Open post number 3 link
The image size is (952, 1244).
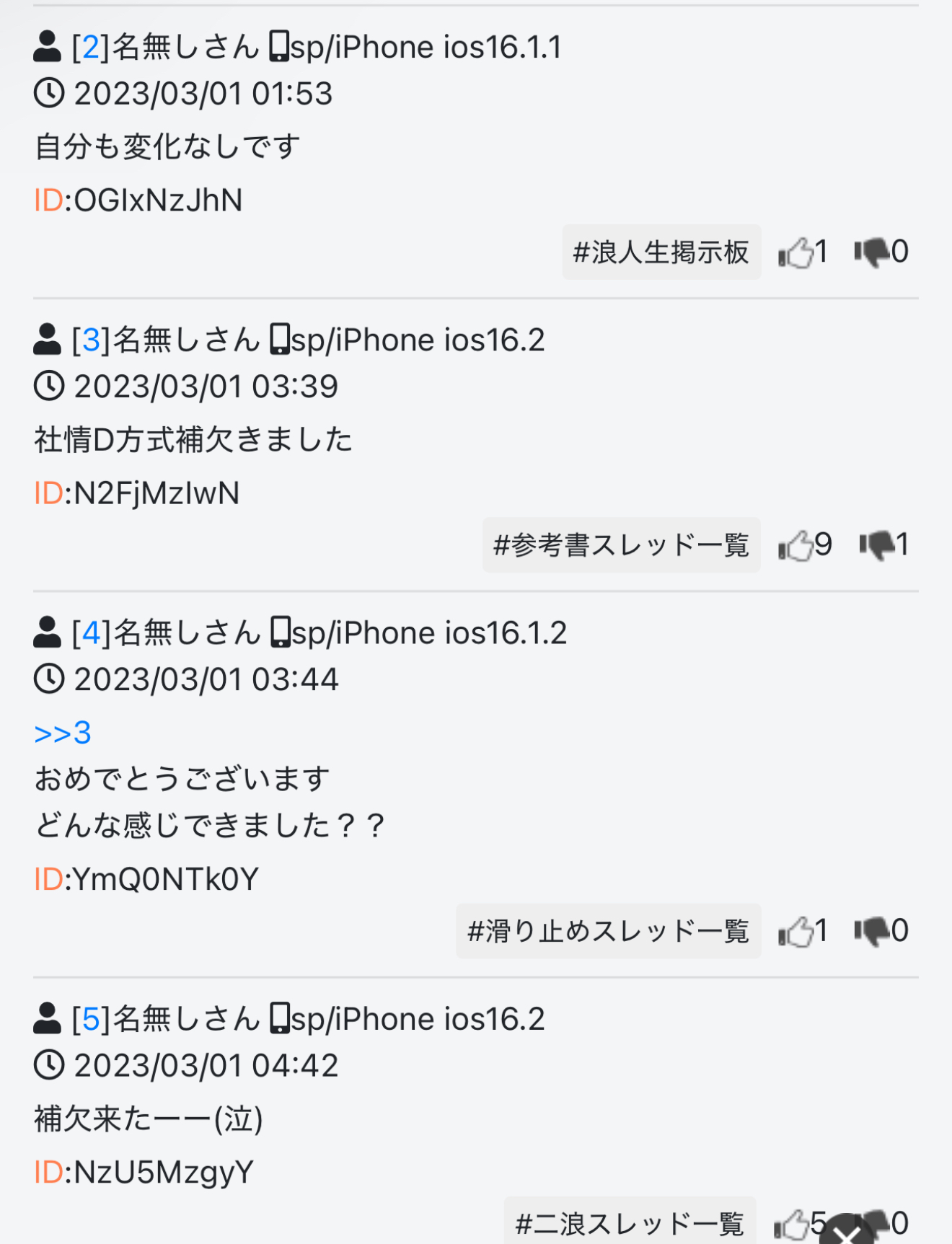coord(90,340)
